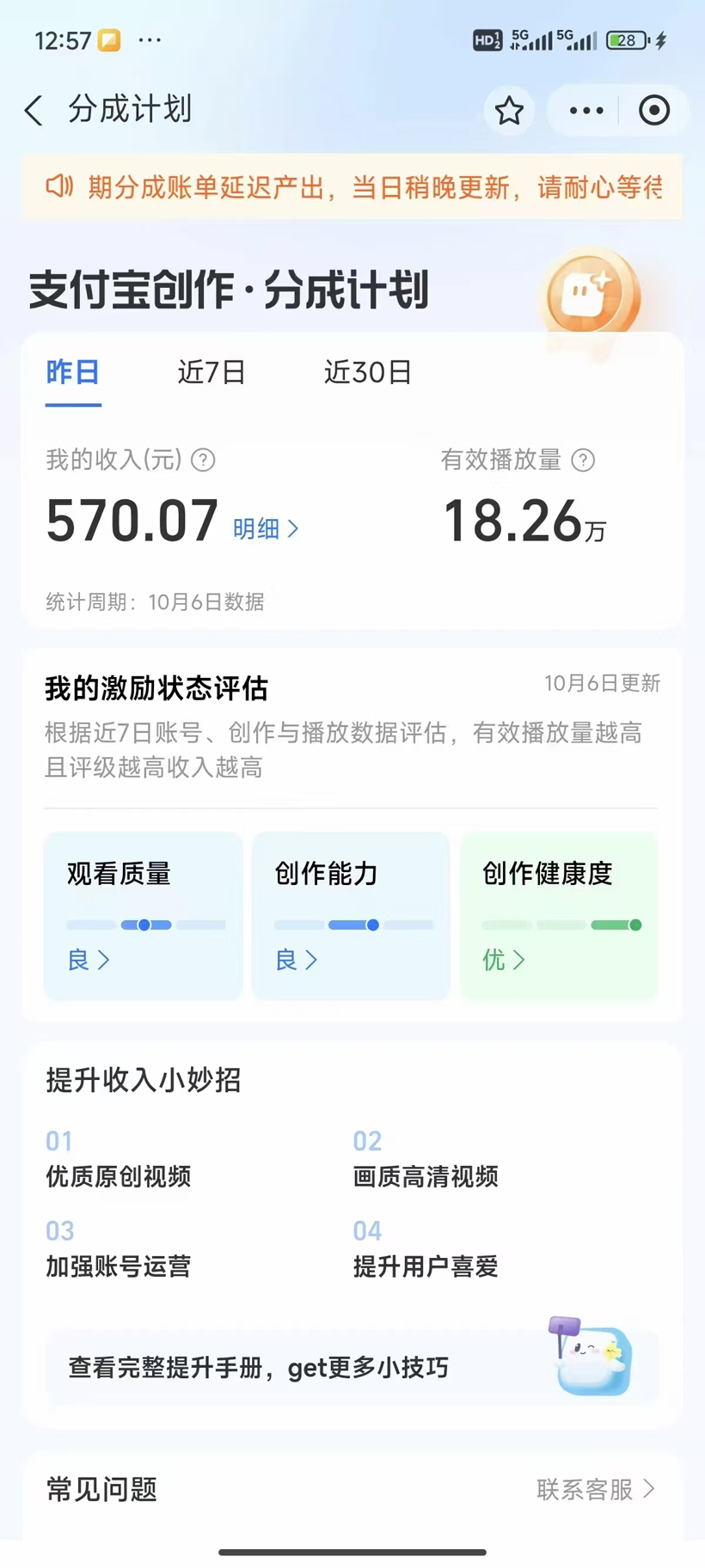Select the 昨日 tab
Viewport: 705px width, 1568px height.
click(73, 373)
